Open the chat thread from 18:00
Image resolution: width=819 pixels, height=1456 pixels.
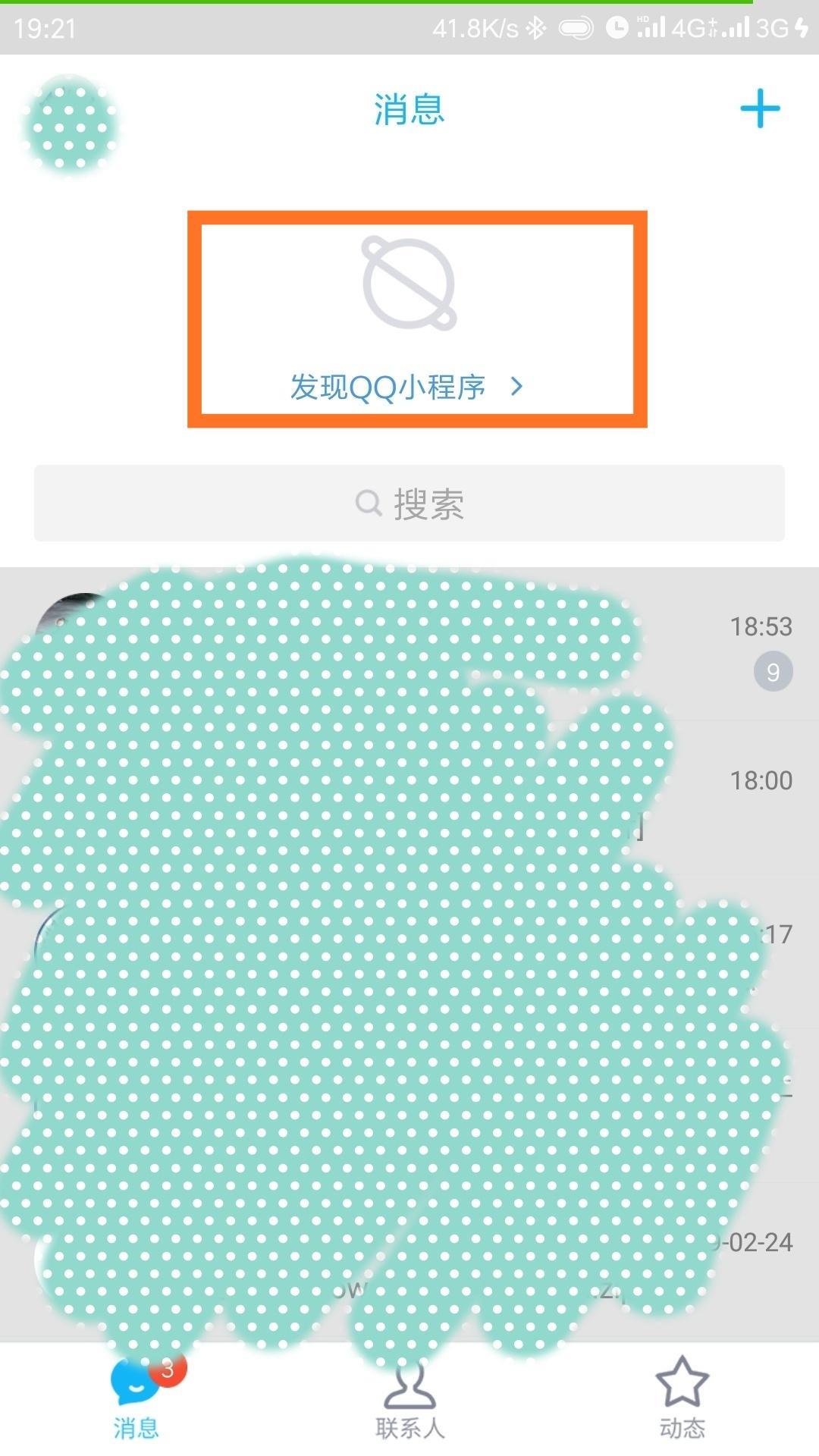[x=409, y=799]
